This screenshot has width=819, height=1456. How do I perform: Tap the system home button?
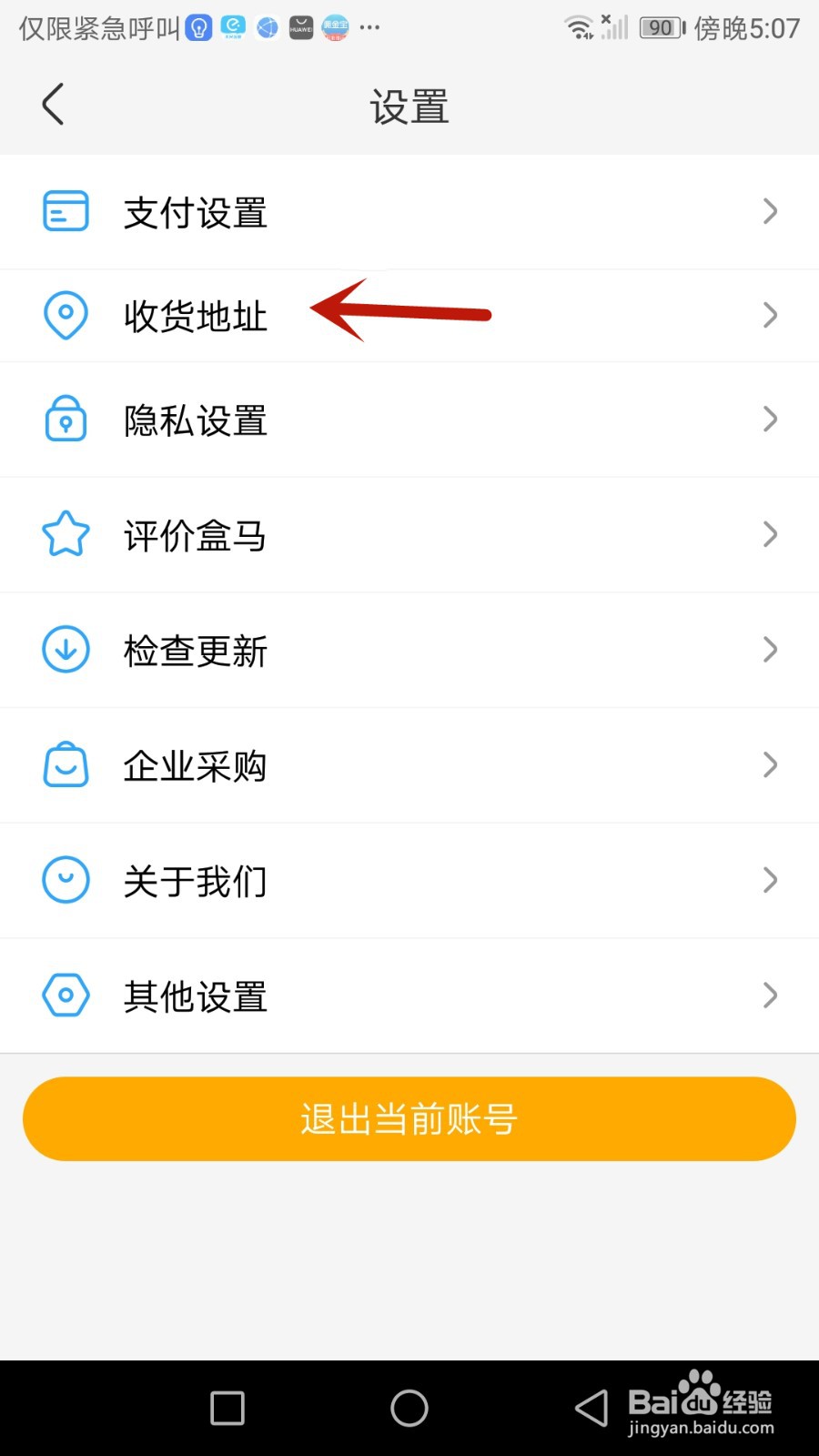tap(409, 1409)
